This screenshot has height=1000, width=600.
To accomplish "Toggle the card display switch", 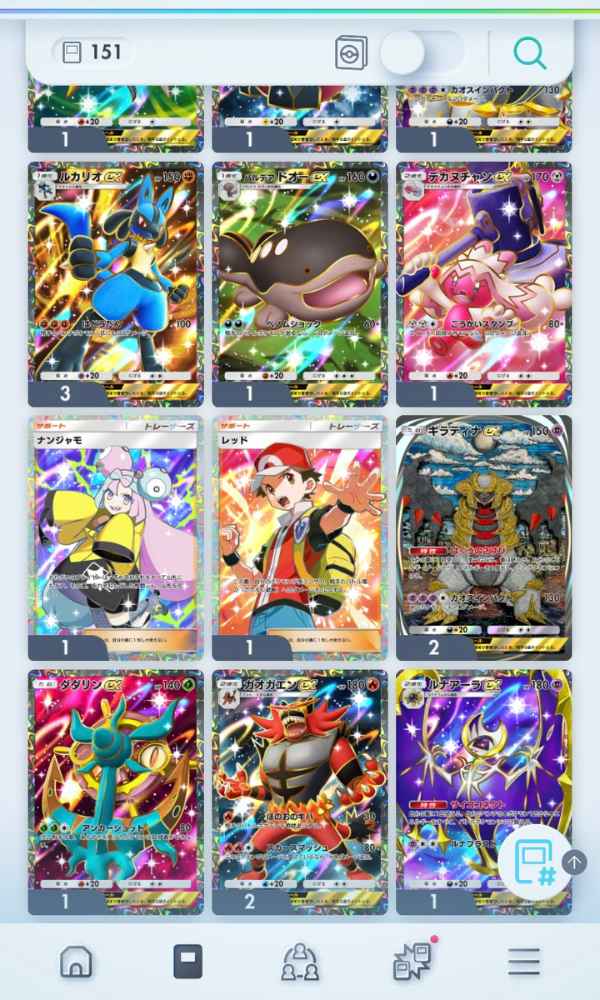I will [x=421, y=52].
